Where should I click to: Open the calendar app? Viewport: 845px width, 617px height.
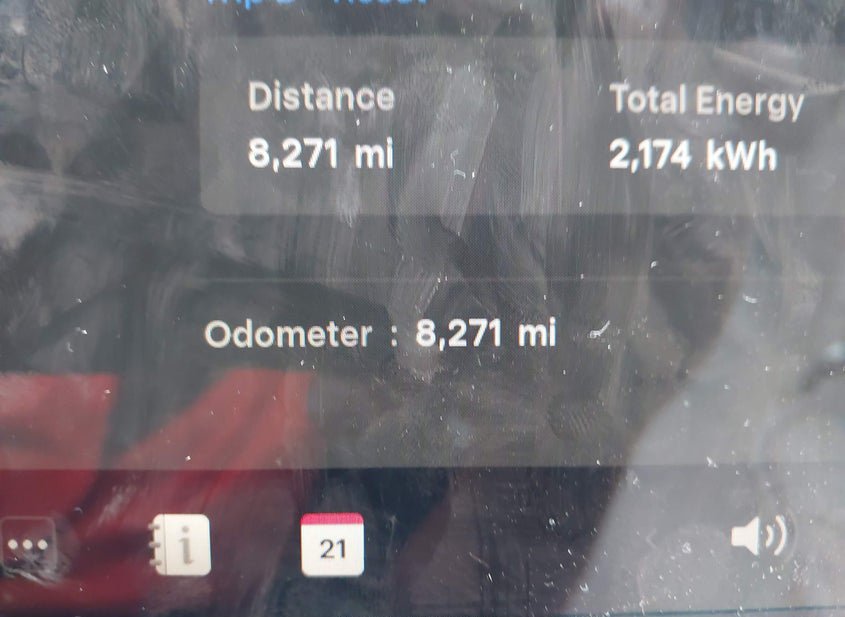click(x=332, y=545)
